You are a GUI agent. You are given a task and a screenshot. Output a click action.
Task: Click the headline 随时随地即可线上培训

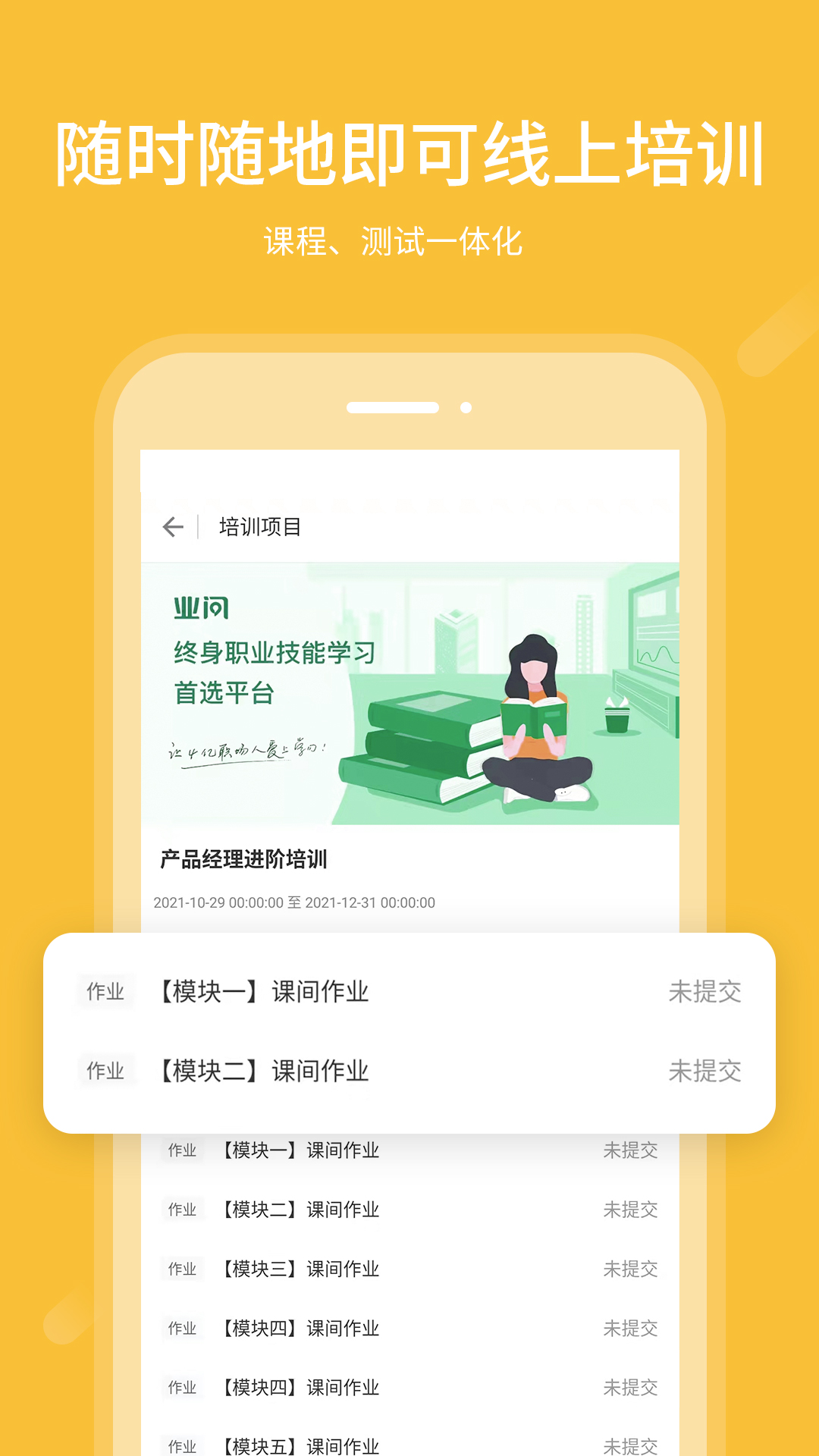click(x=409, y=152)
